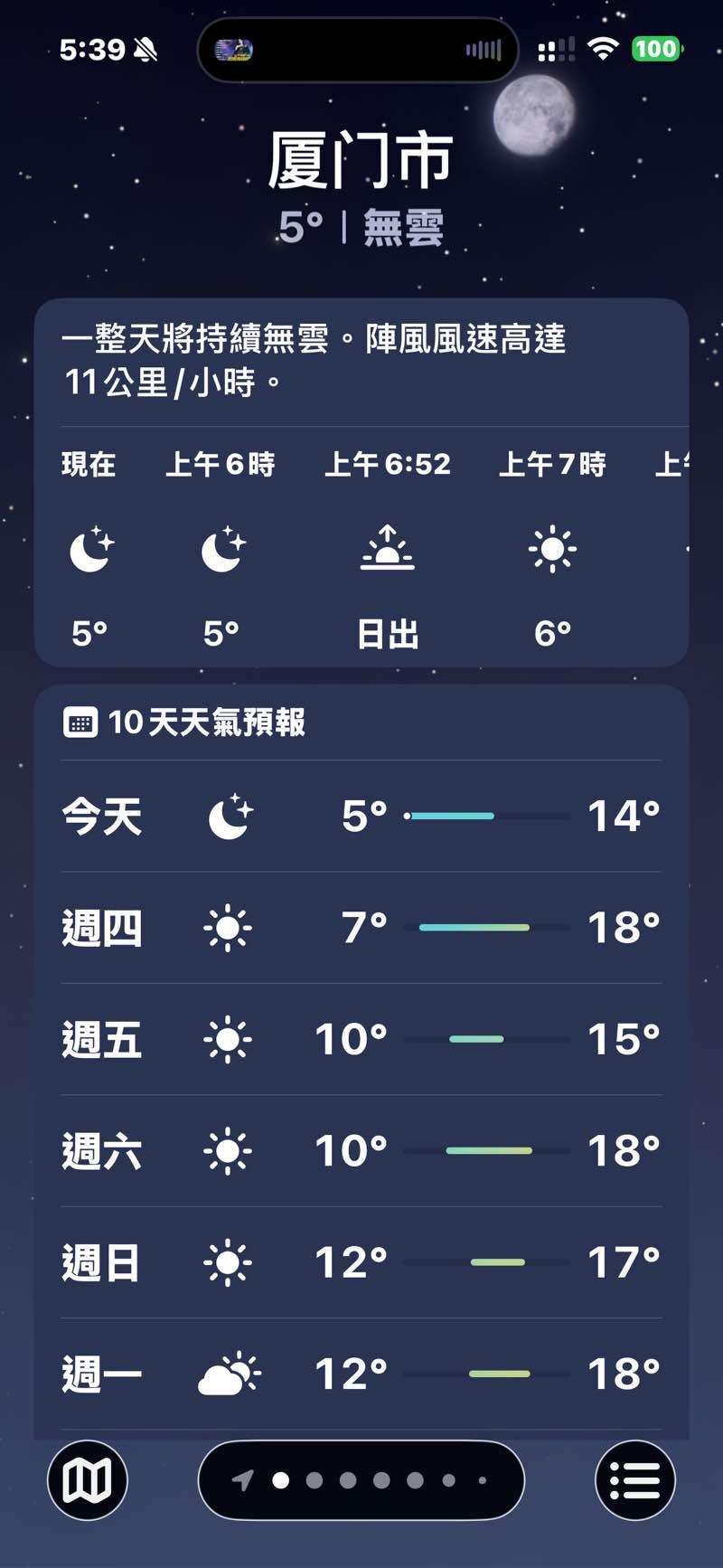Viewport: 723px width, 1568px height.
Task: Open the Dynamic Island now-playing activity
Action: tap(358, 50)
